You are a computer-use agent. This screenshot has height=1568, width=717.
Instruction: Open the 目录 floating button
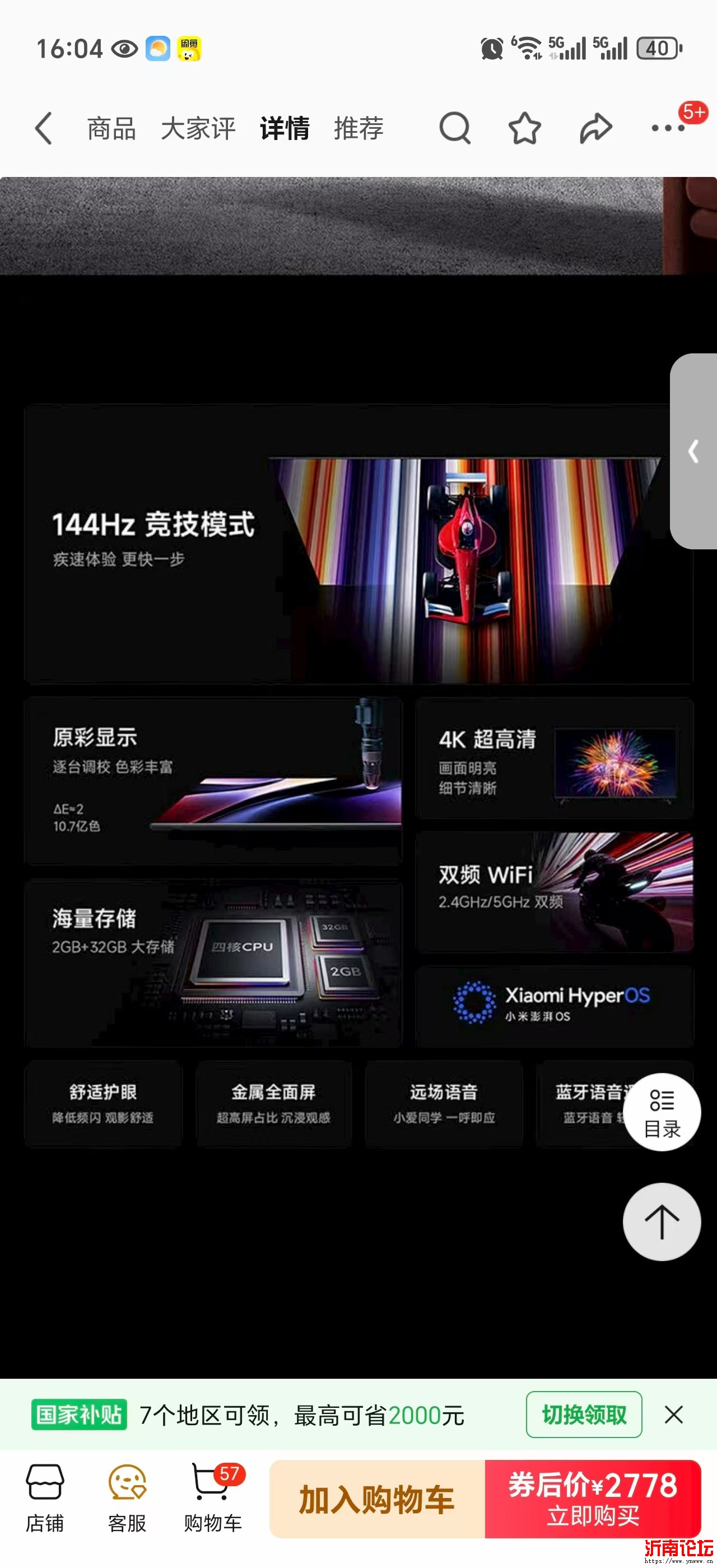coord(662,1112)
